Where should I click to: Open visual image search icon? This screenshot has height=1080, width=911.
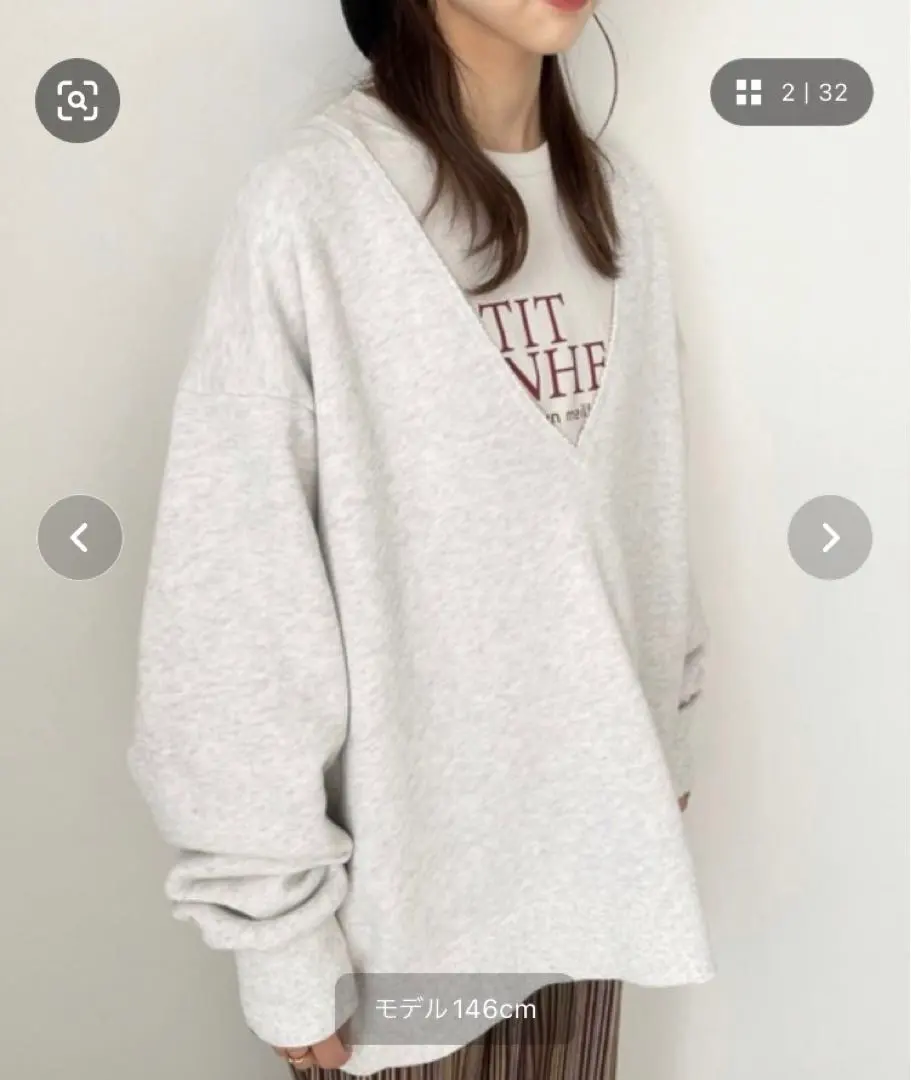tap(77, 100)
